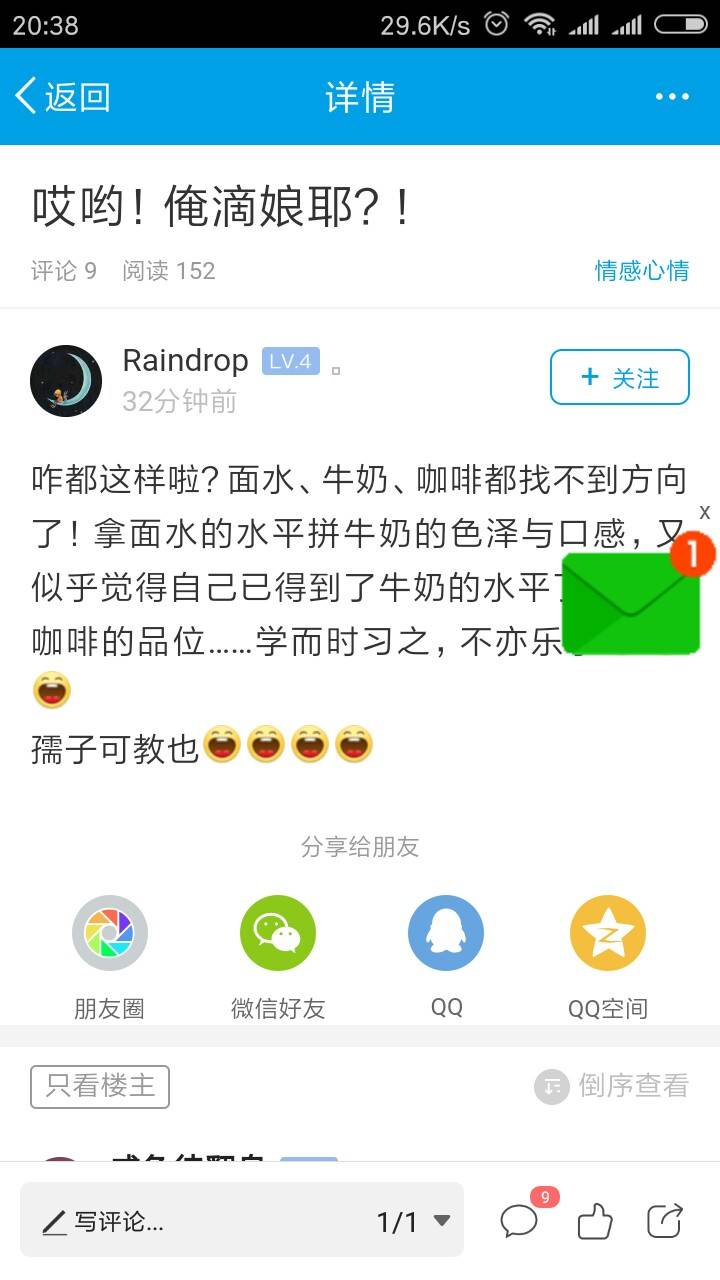Open the 情感心情 category link
The height and width of the screenshot is (1280, 720).
pos(641,271)
